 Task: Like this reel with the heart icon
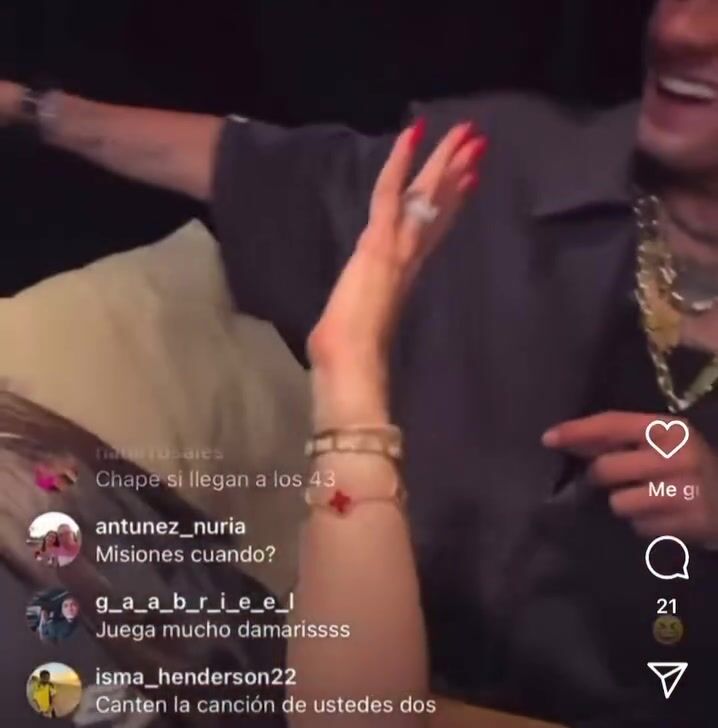click(667, 439)
